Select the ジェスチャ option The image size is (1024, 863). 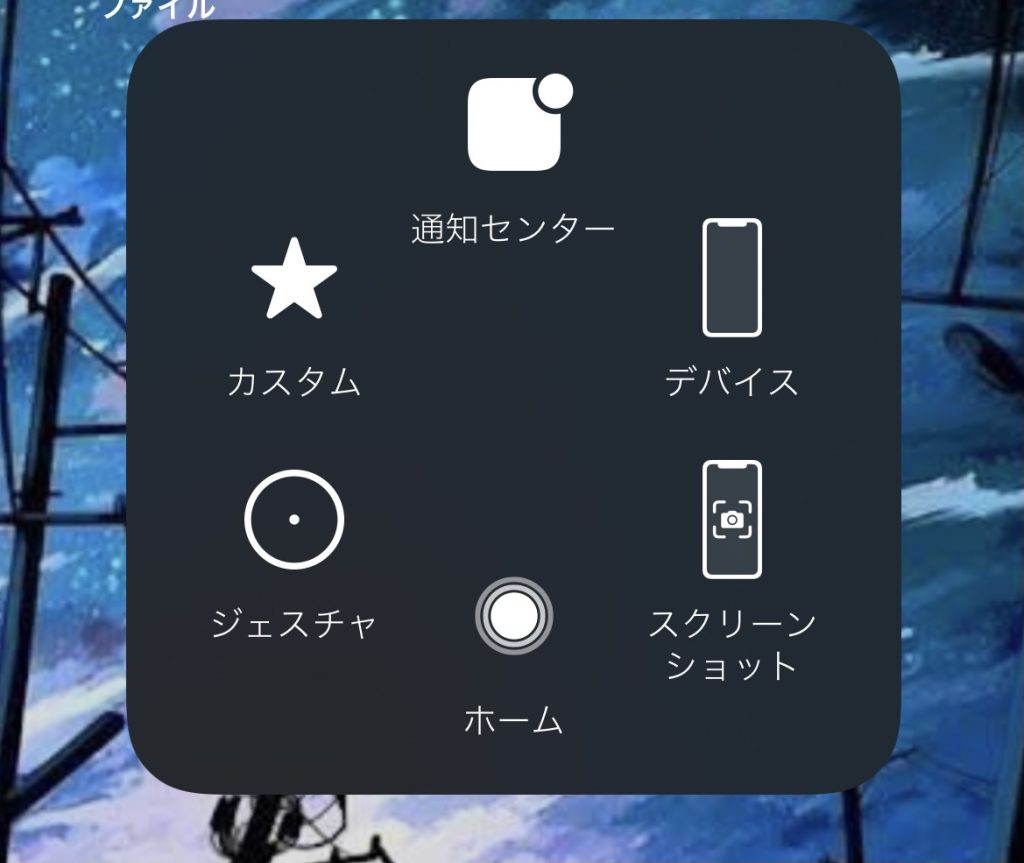[x=294, y=520]
